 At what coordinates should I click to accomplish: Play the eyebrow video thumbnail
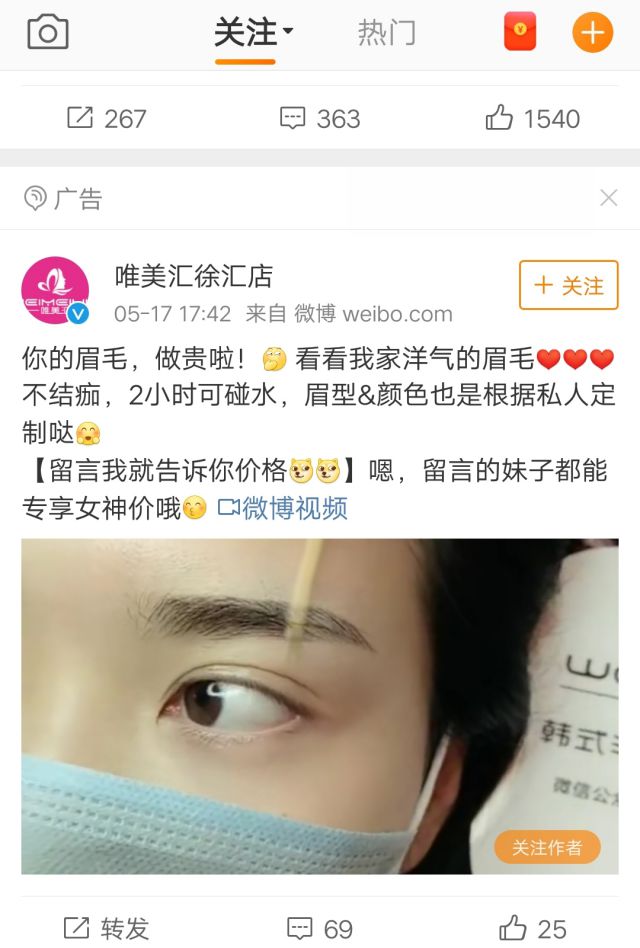coord(320,706)
